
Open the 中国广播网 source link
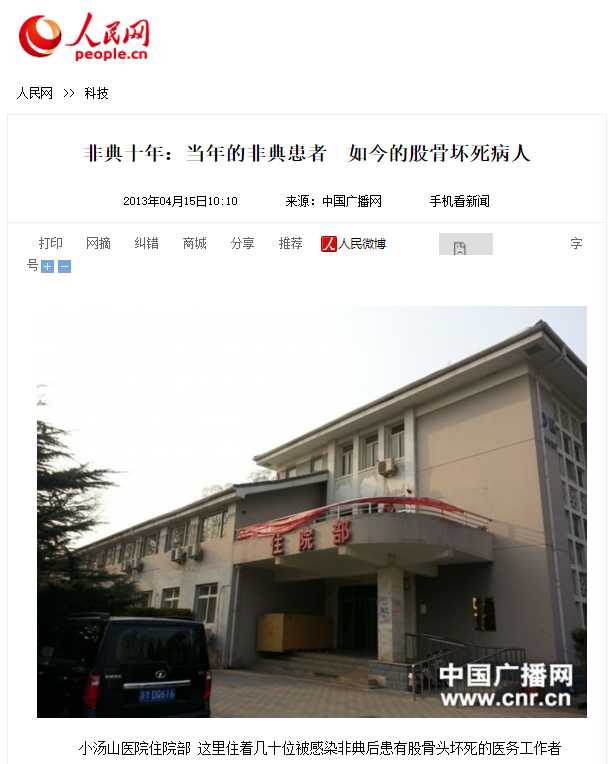click(352, 201)
